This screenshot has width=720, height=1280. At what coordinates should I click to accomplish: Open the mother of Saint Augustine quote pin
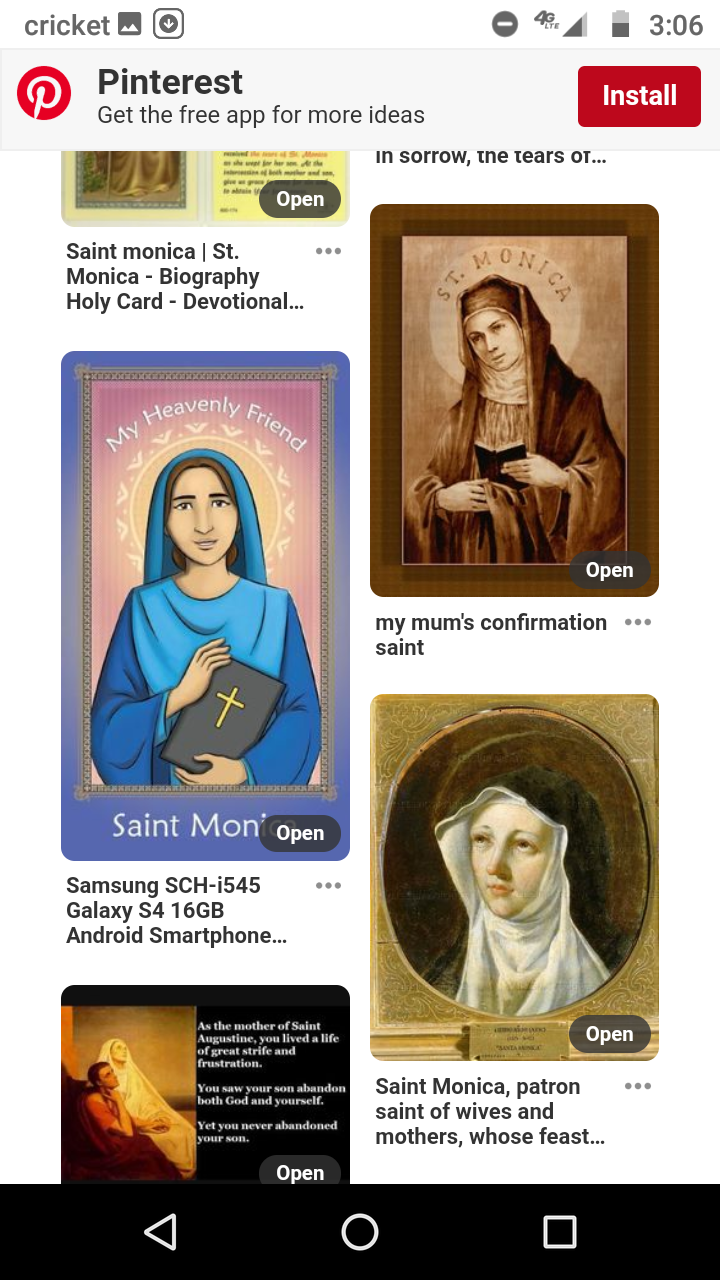pos(300,1172)
